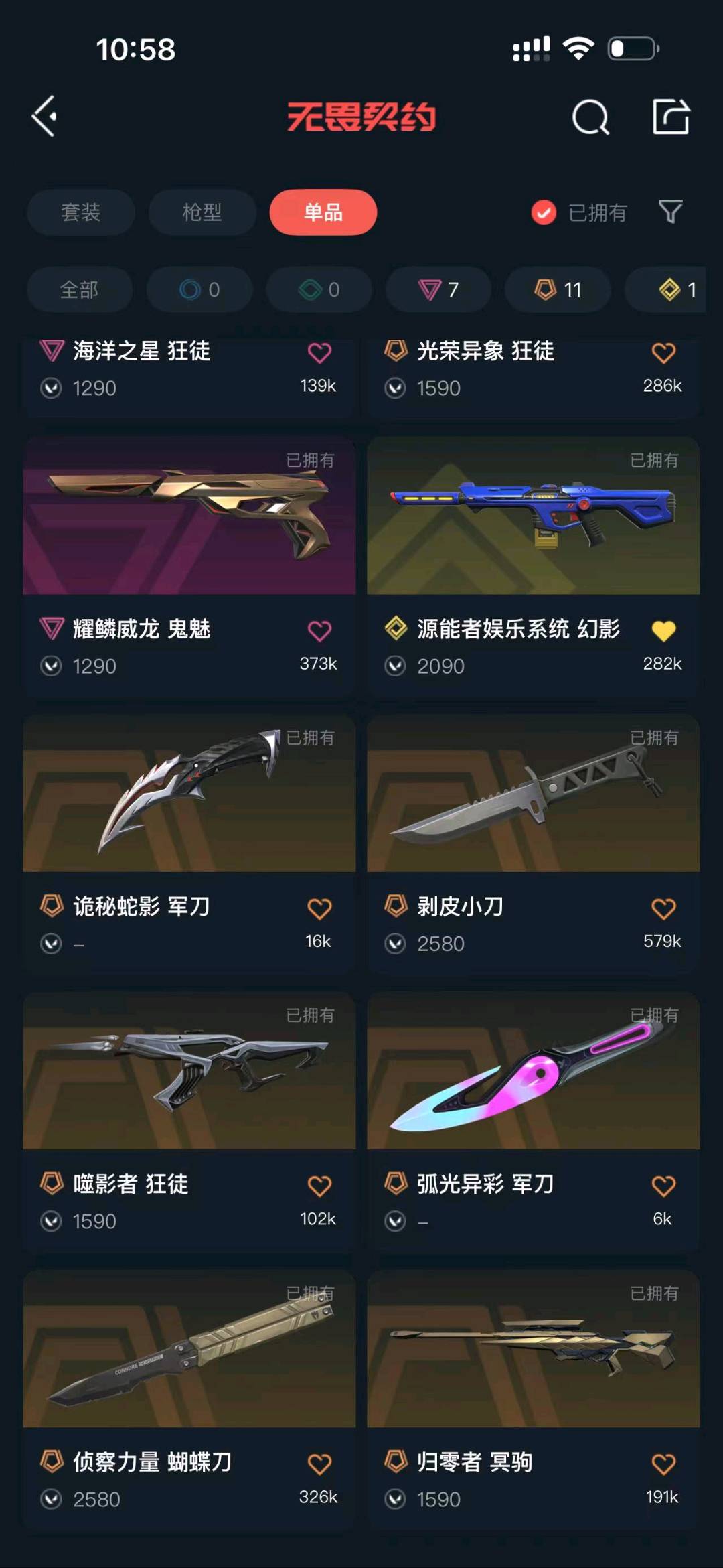Screen dimensions: 723x1568
Task: Switch to the 枪型 tab
Action: (202, 212)
